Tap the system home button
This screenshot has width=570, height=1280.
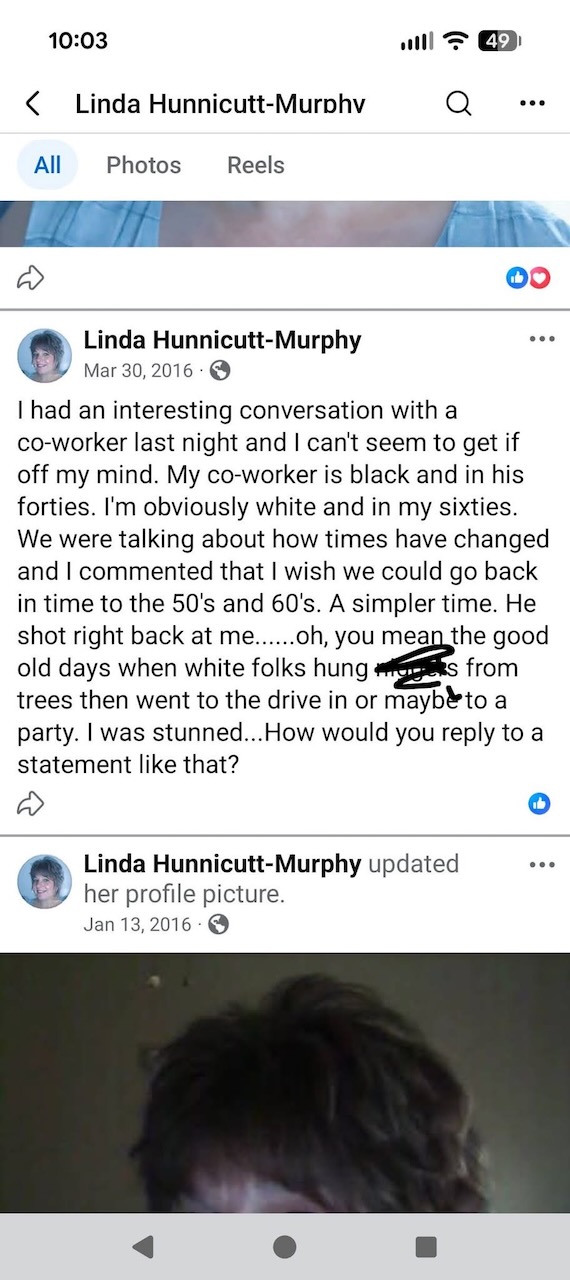(x=285, y=1246)
